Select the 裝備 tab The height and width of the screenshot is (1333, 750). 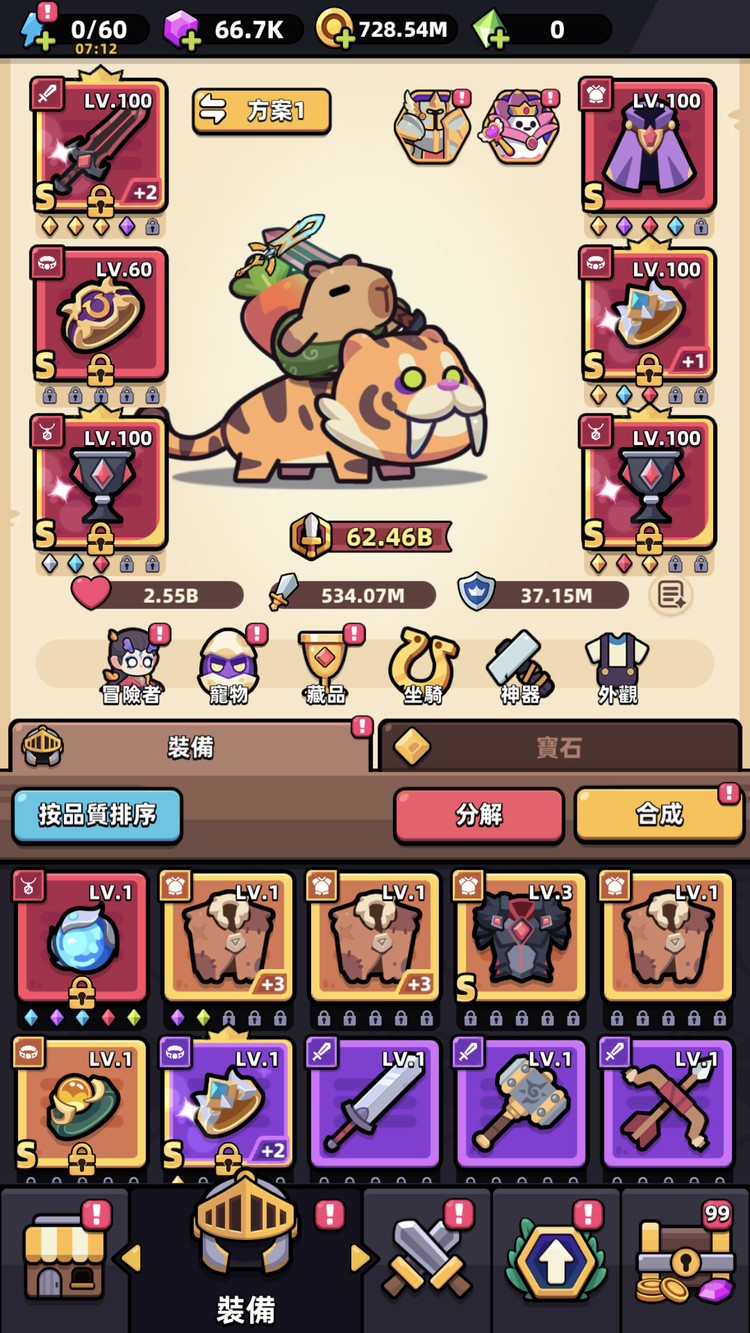point(190,747)
